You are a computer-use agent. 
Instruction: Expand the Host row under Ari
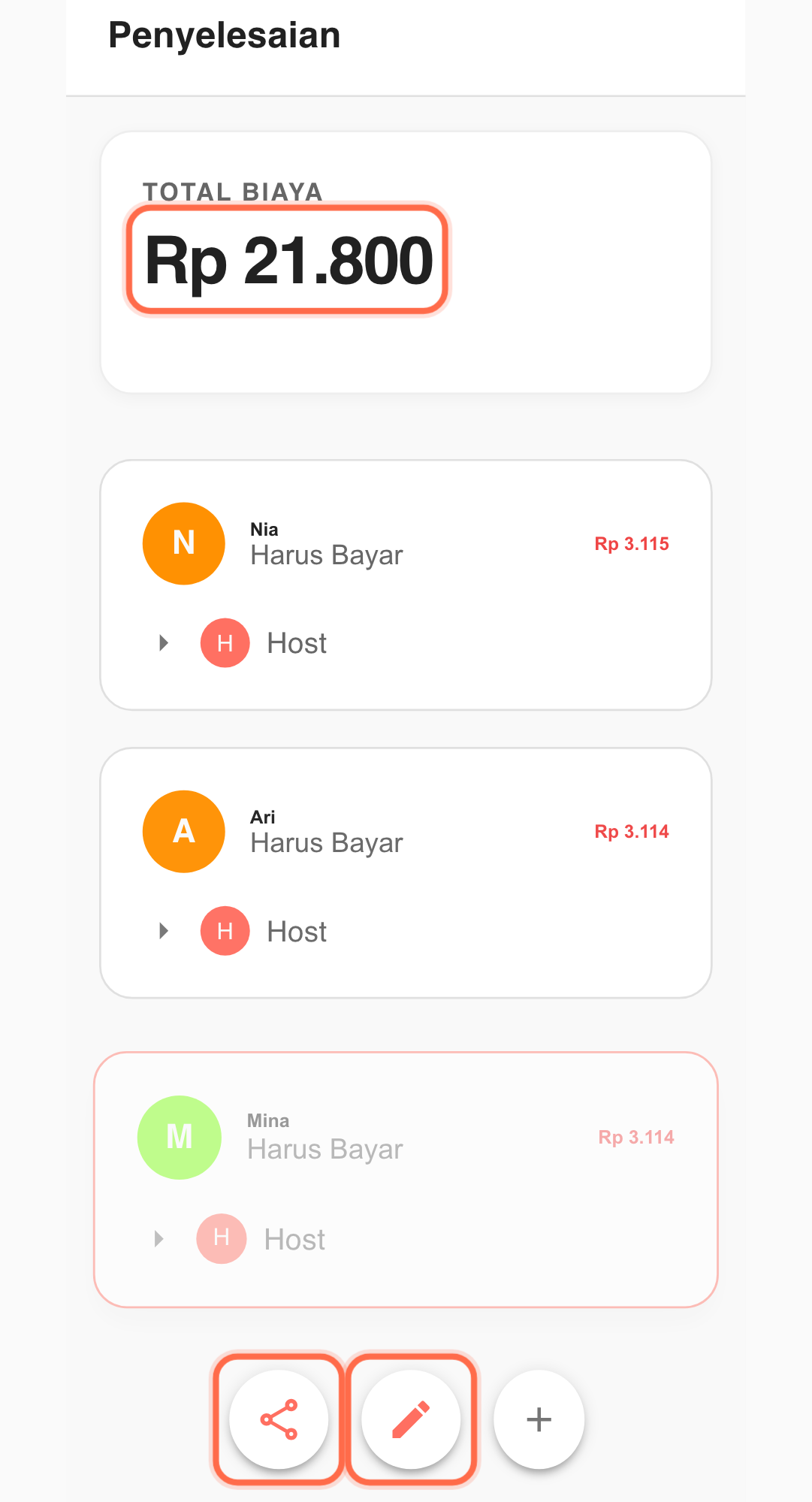coord(164,931)
